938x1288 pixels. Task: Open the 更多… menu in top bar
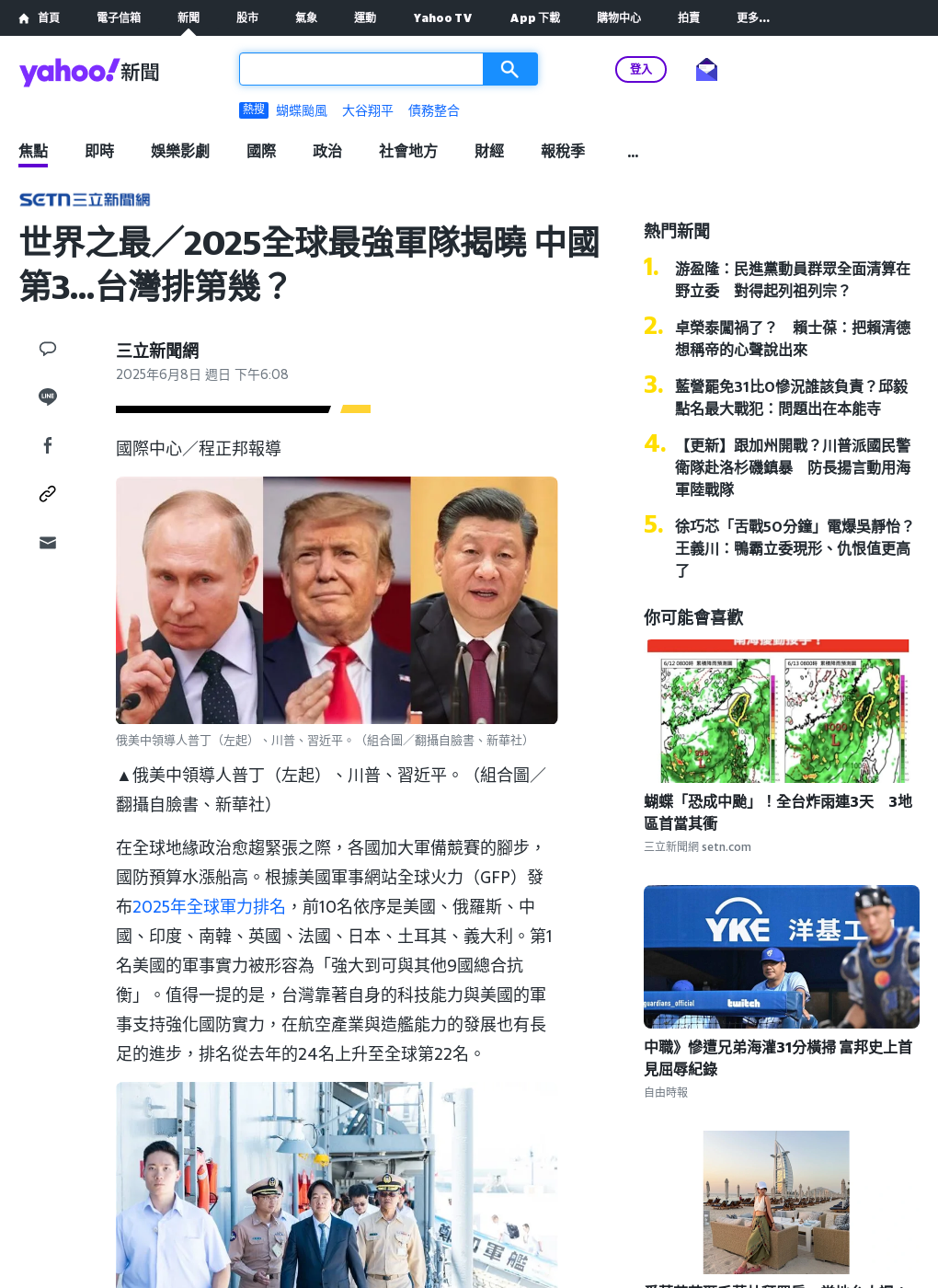pyautogui.click(x=752, y=17)
